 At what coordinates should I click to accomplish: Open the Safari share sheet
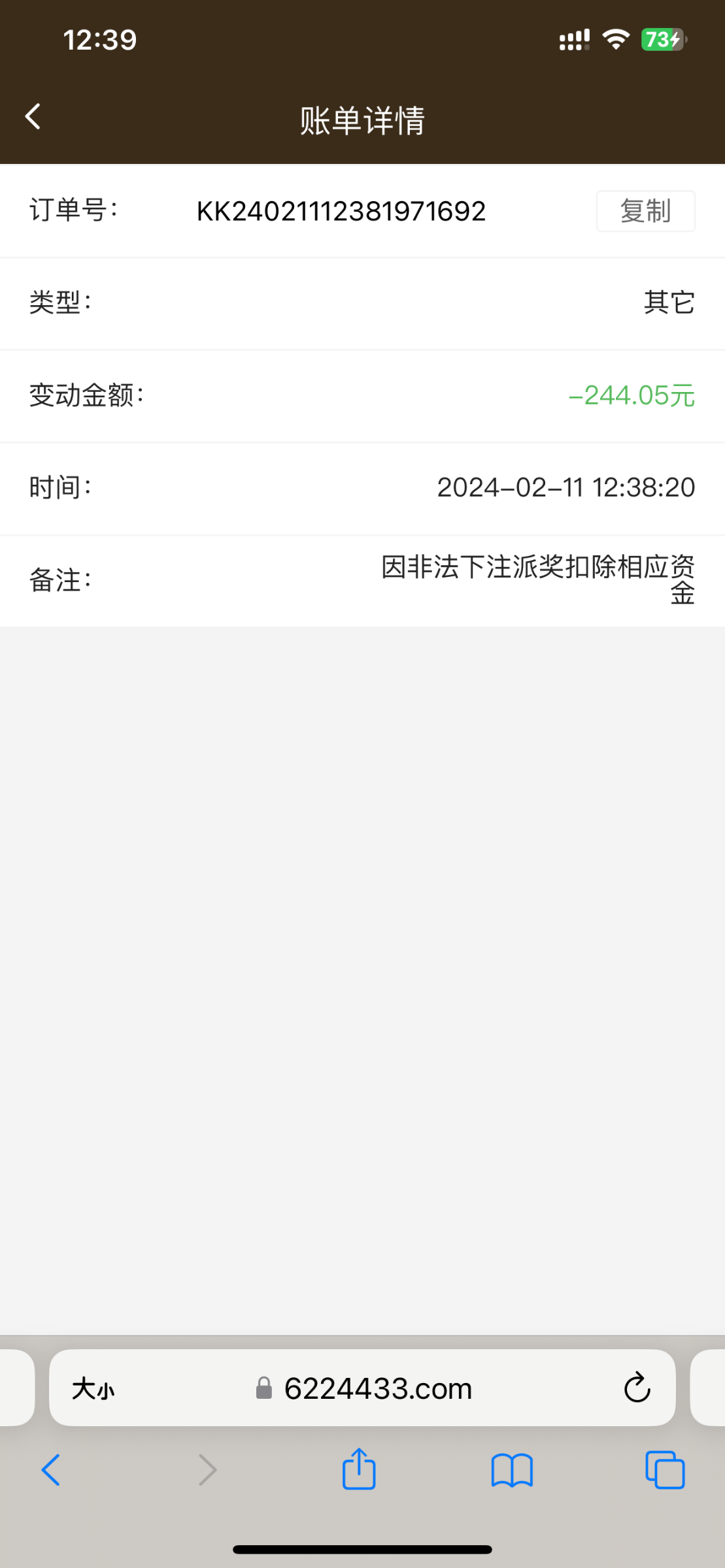click(x=359, y=1469)
